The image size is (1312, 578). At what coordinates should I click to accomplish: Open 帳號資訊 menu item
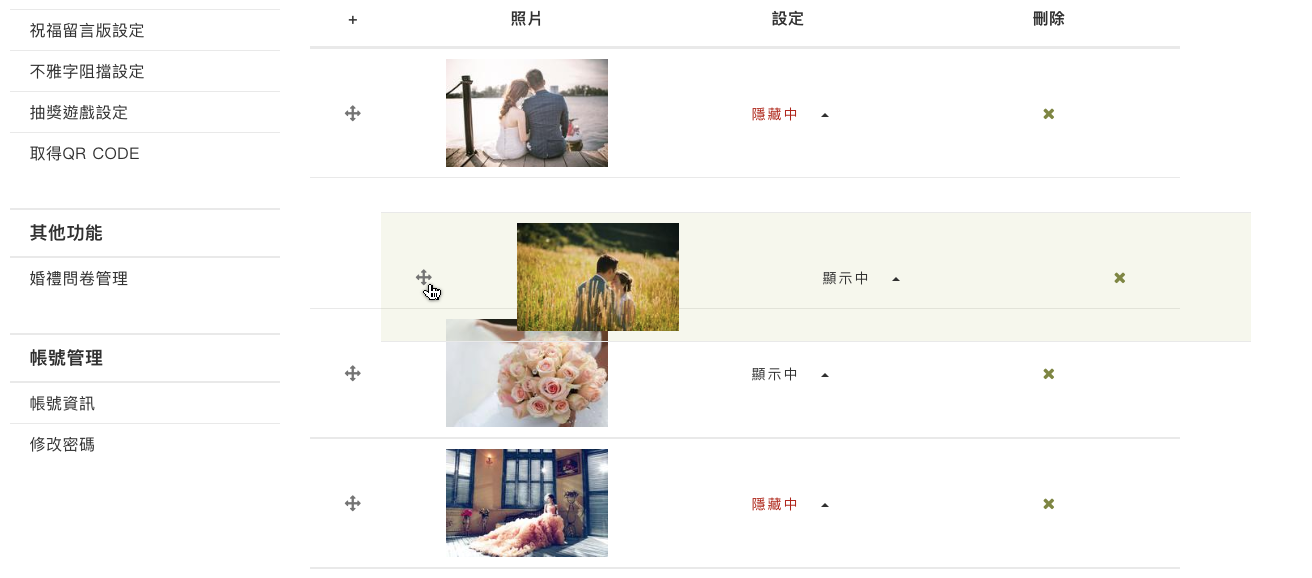coord(63,404)
